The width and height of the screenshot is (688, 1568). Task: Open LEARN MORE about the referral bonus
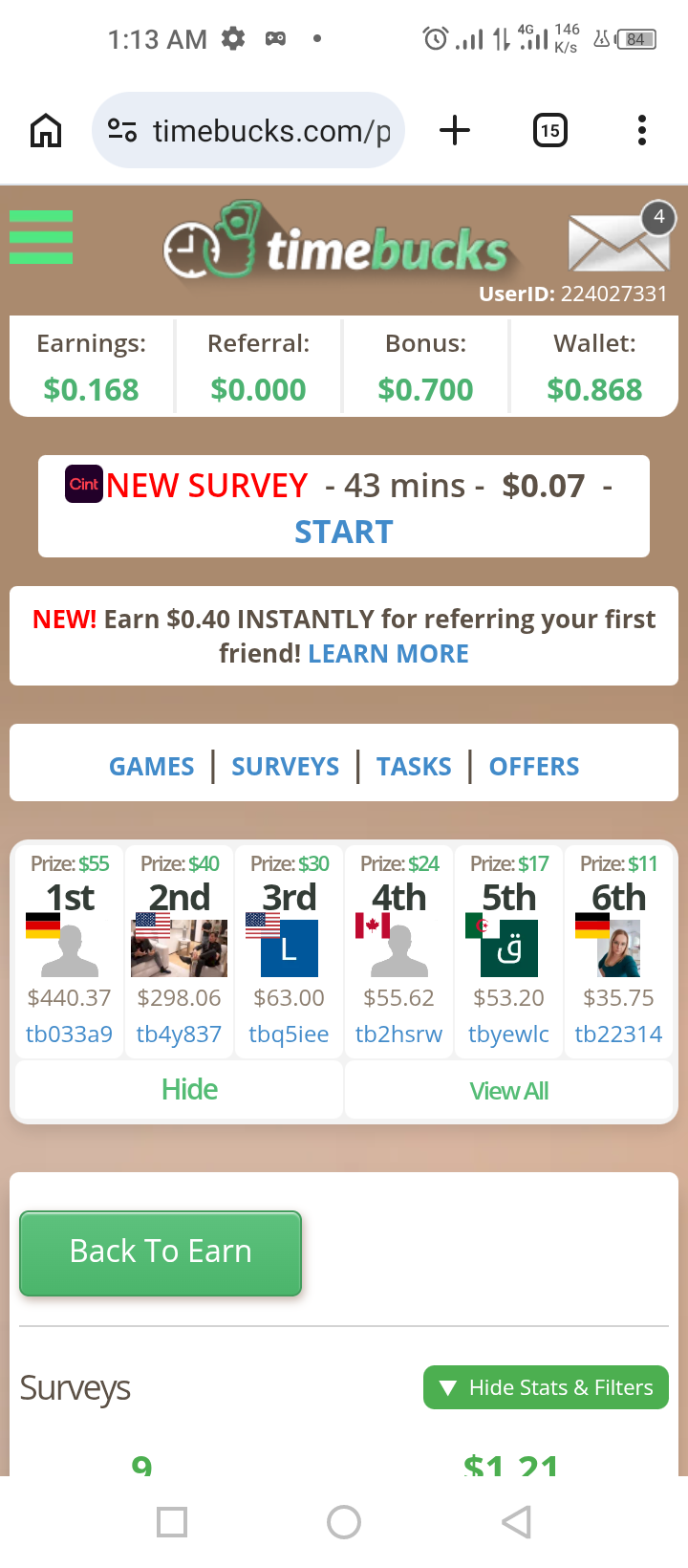[388, 654]
